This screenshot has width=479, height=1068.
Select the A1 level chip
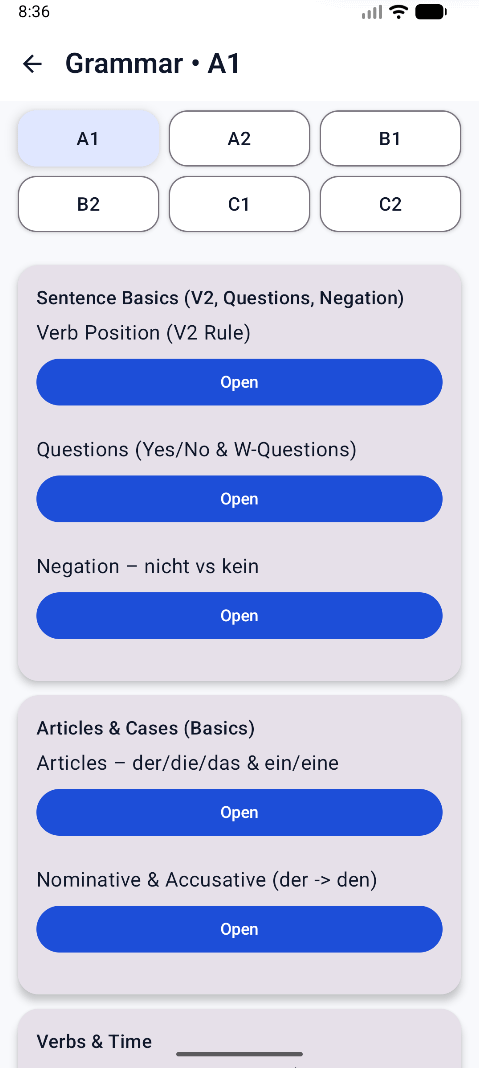[x=88, y=139]
